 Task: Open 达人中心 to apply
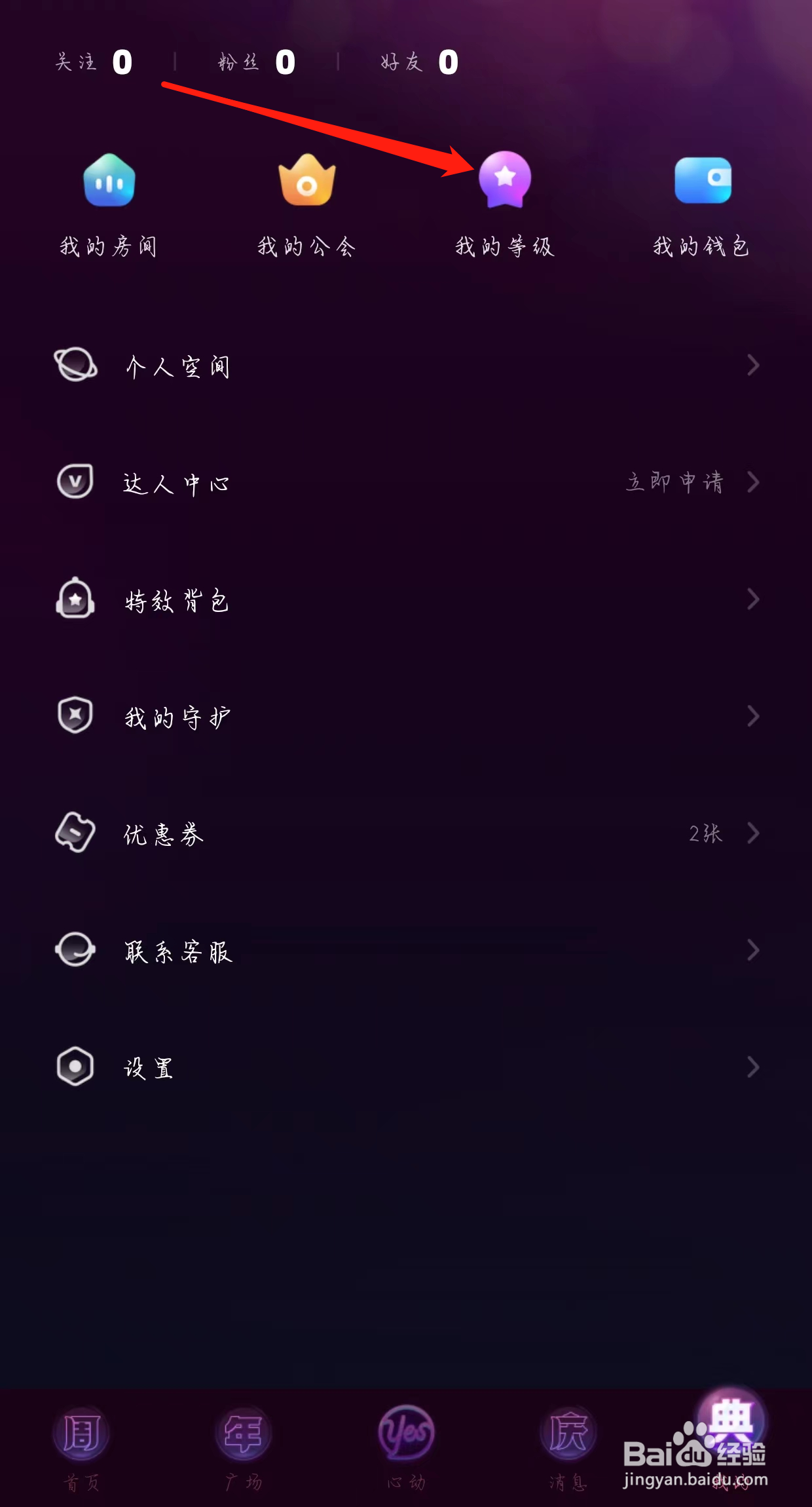(x=406, y=482)
